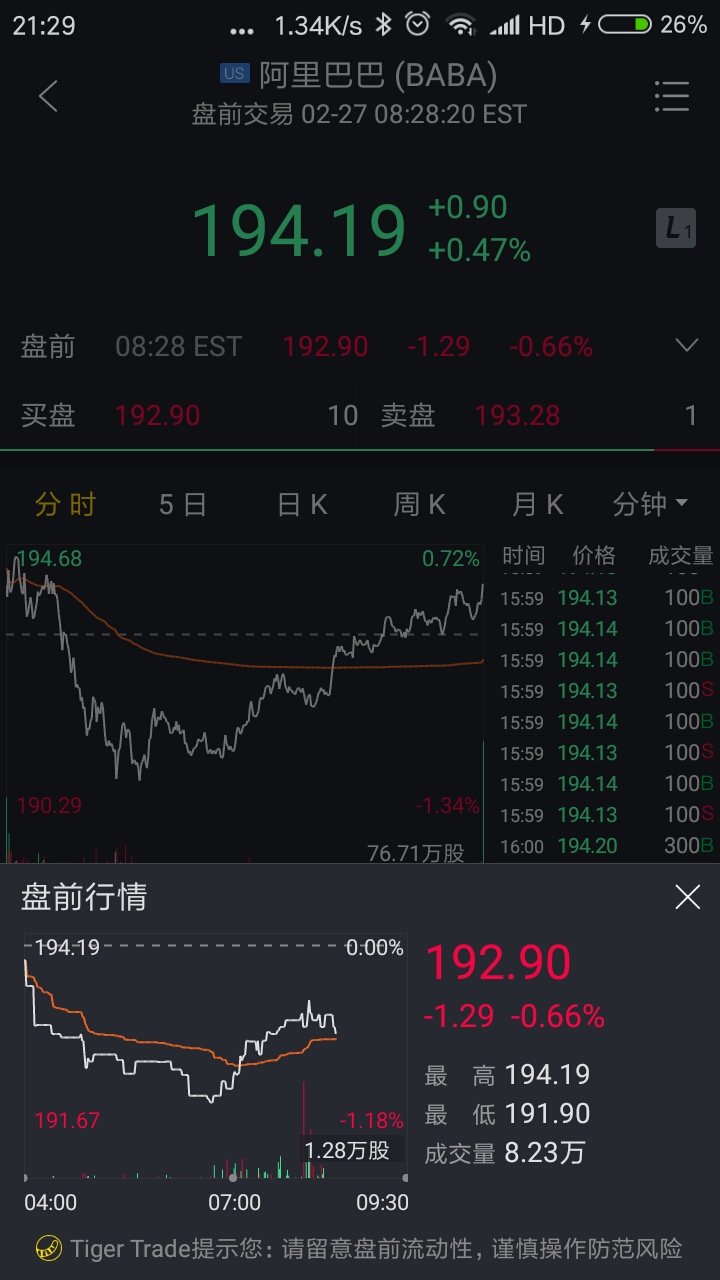
Task: Close the 盘前行情 panel
Action: coord(687,897)
